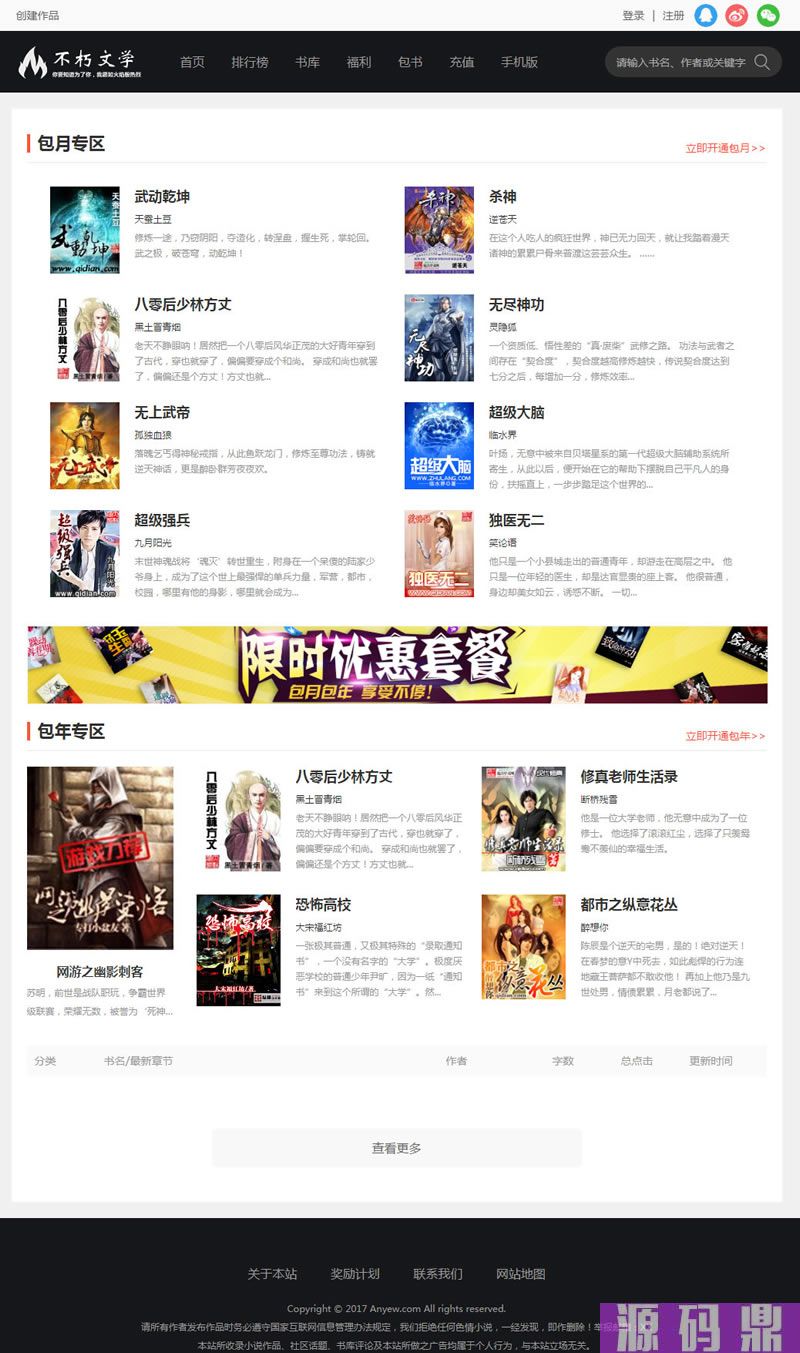
Task: Go to the 书库 section
Action: [307, 62]
